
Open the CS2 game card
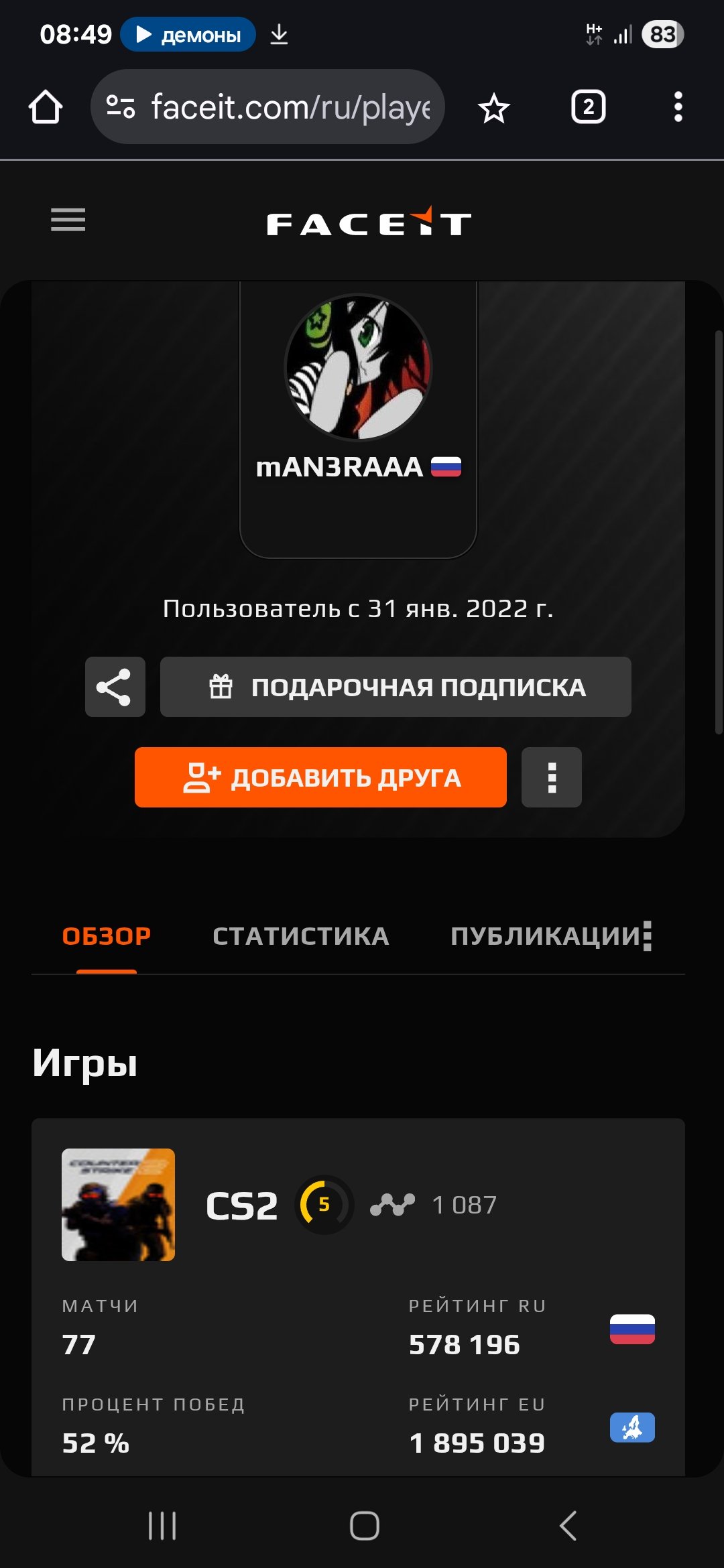pos(241,1205)
